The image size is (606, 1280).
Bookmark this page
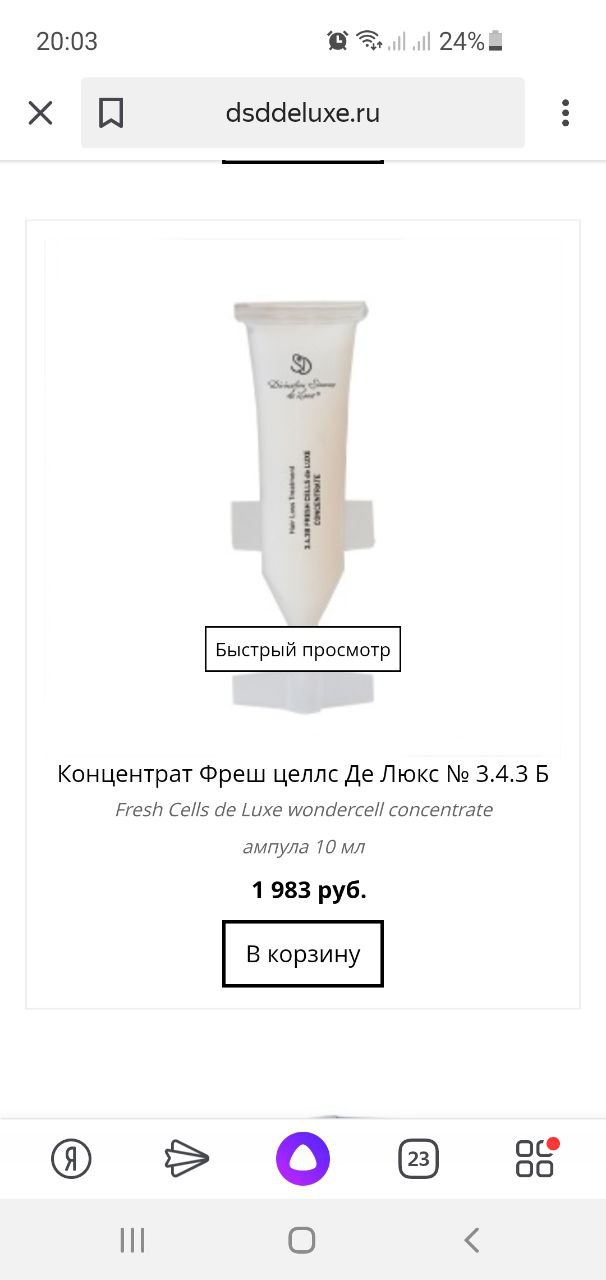(x=111, y=113)
